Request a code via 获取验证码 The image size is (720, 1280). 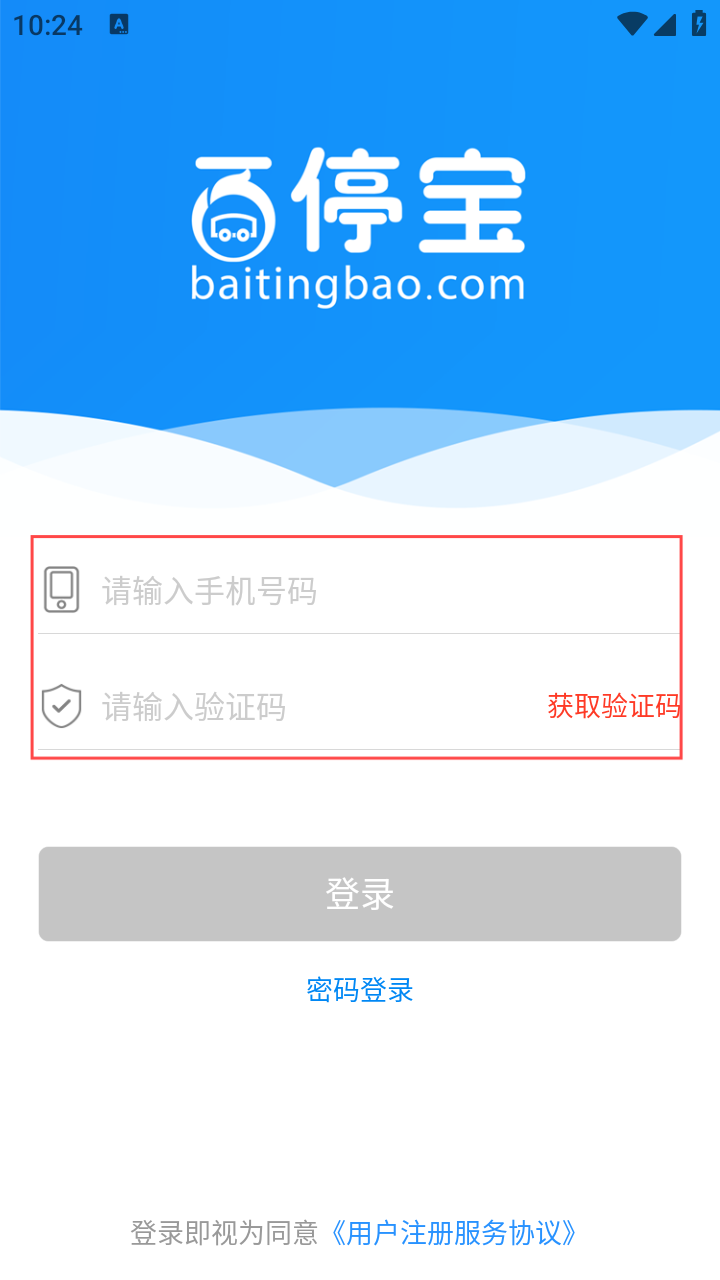click(614, 706)
